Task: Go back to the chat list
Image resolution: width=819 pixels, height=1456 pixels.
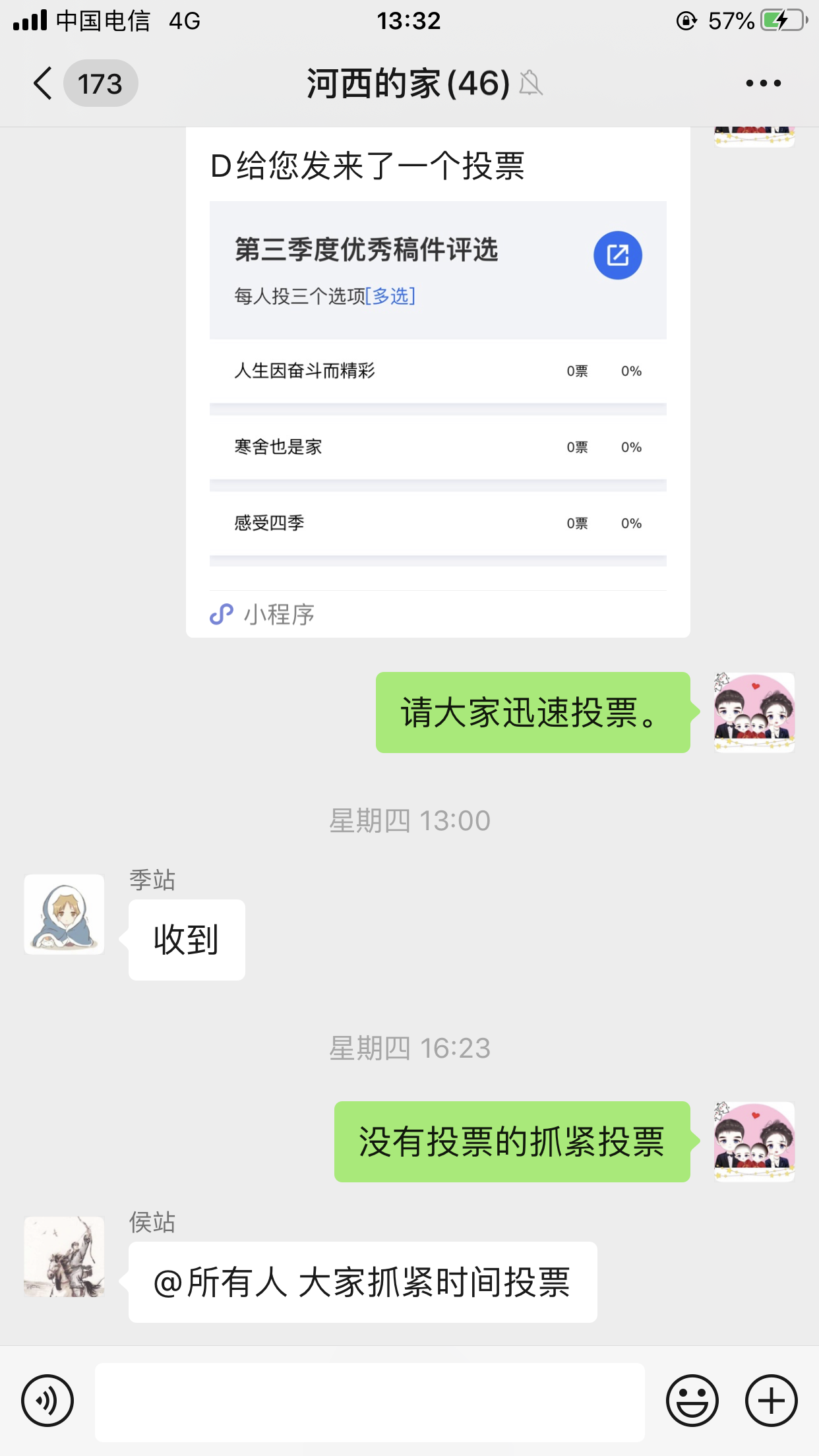Action: [x=44, y=84]
